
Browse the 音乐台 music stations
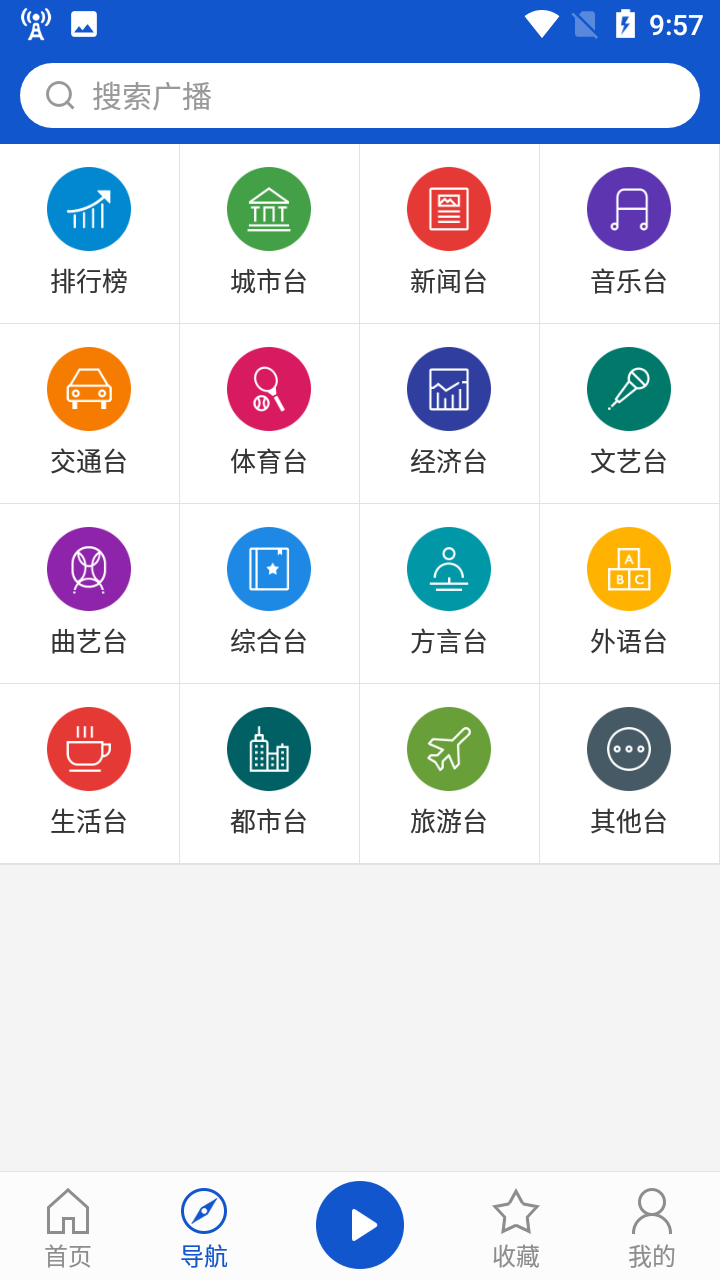pyautogui.click(x=629, y=232)
